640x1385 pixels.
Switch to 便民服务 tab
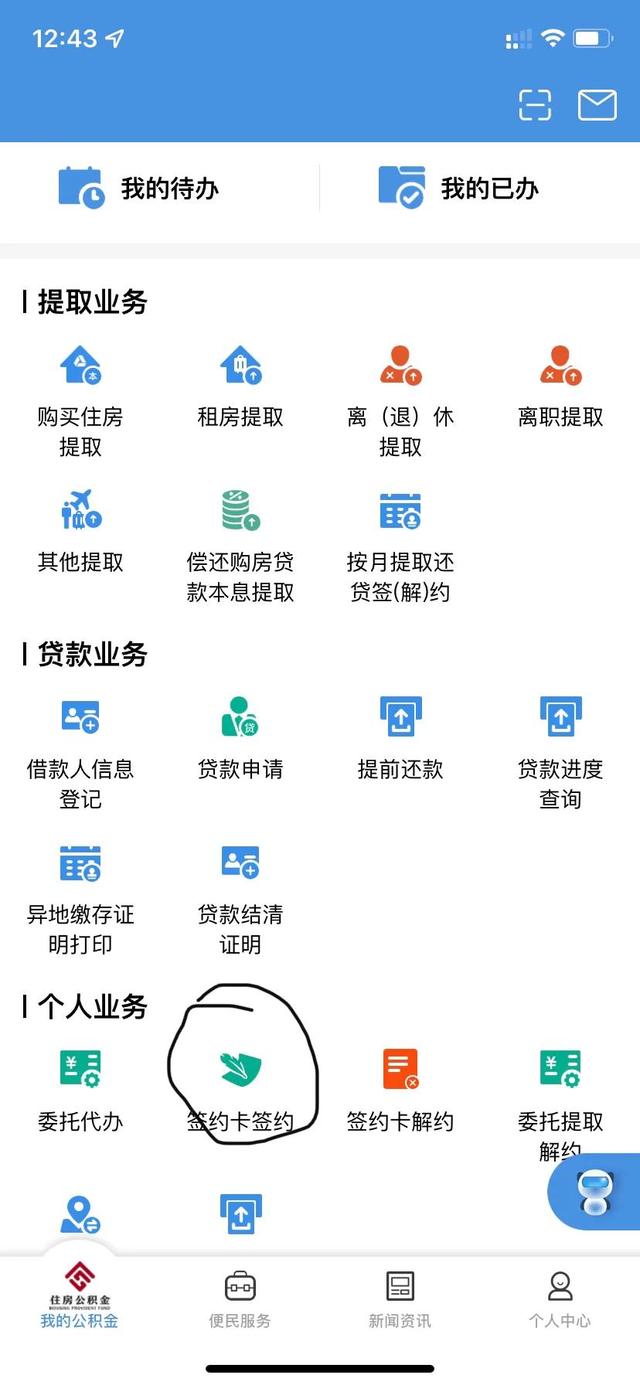[x=240, y=1300]
